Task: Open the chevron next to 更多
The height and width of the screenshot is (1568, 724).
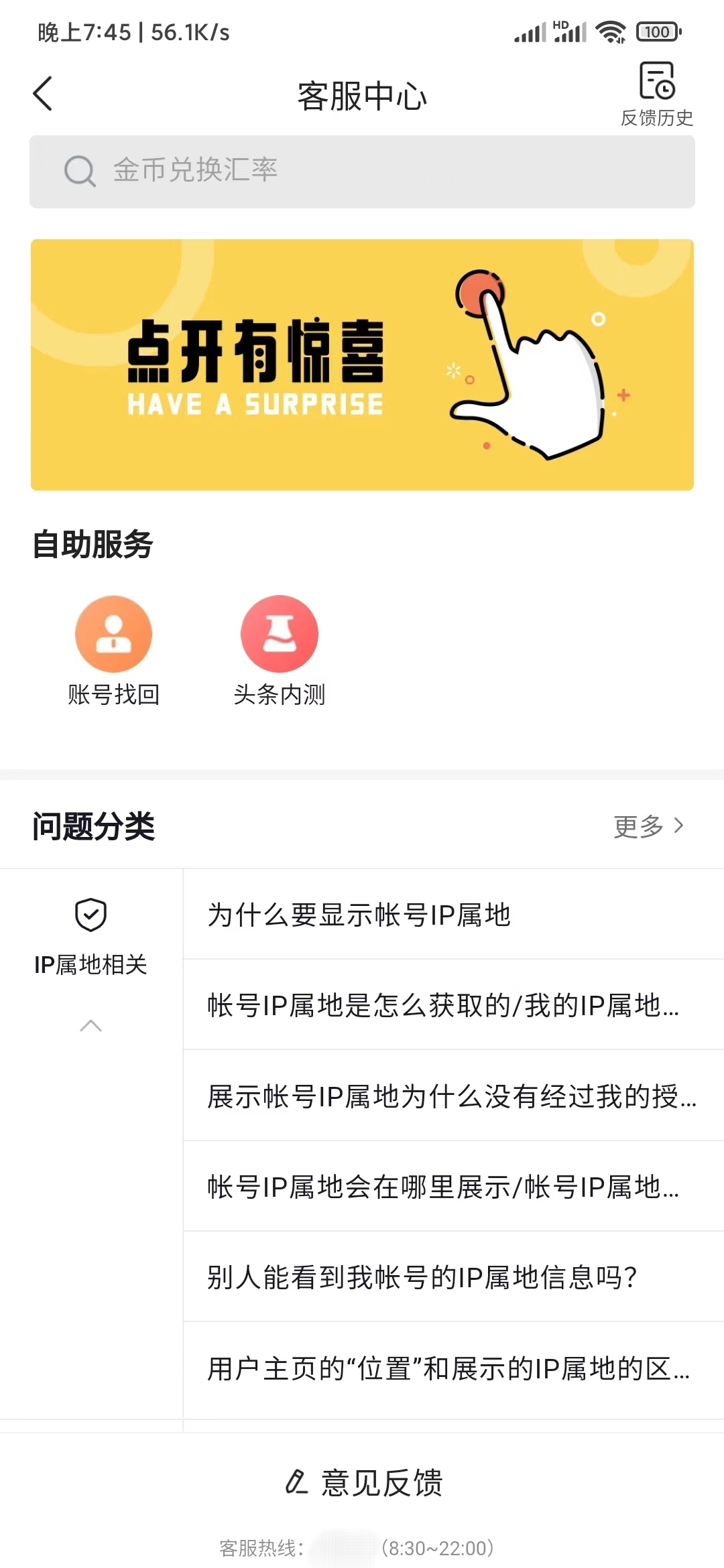Action: point(678,826)
